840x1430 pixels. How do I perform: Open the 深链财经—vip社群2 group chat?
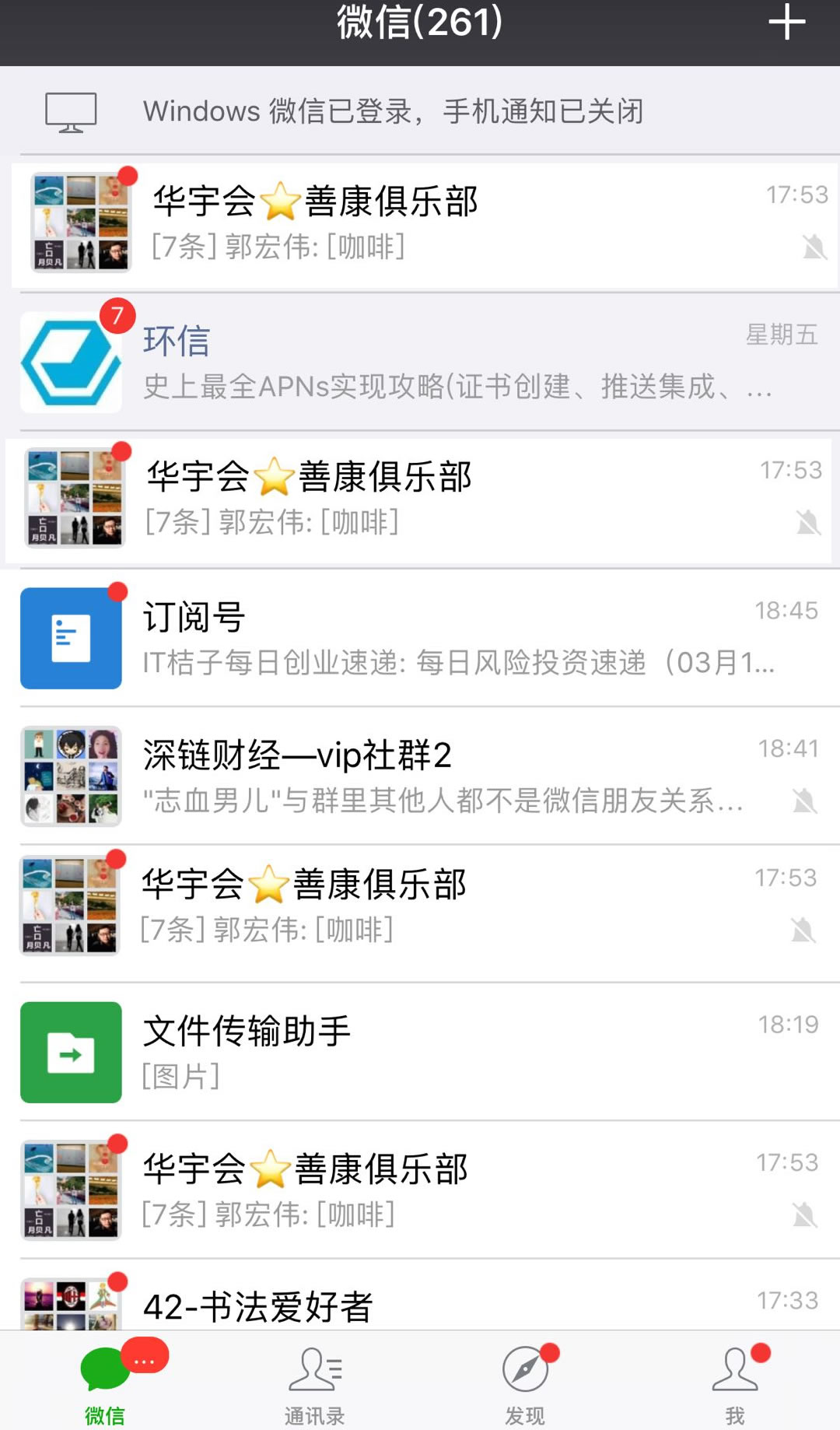(x=420, y=776)
